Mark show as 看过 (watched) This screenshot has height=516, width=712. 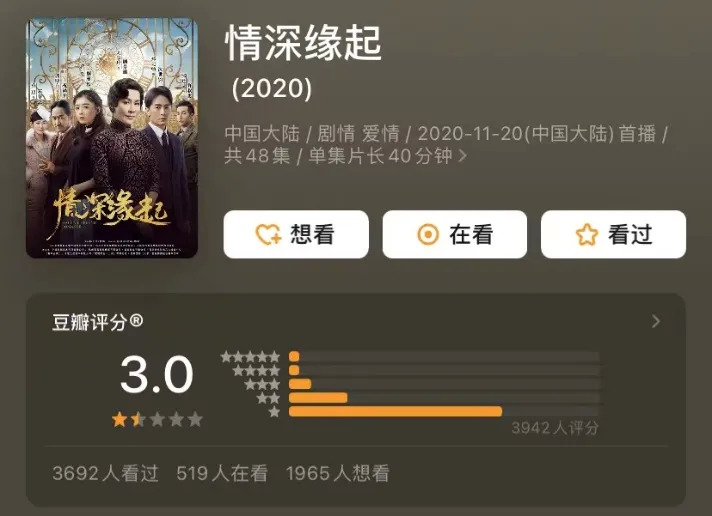[x=613, y=234]
